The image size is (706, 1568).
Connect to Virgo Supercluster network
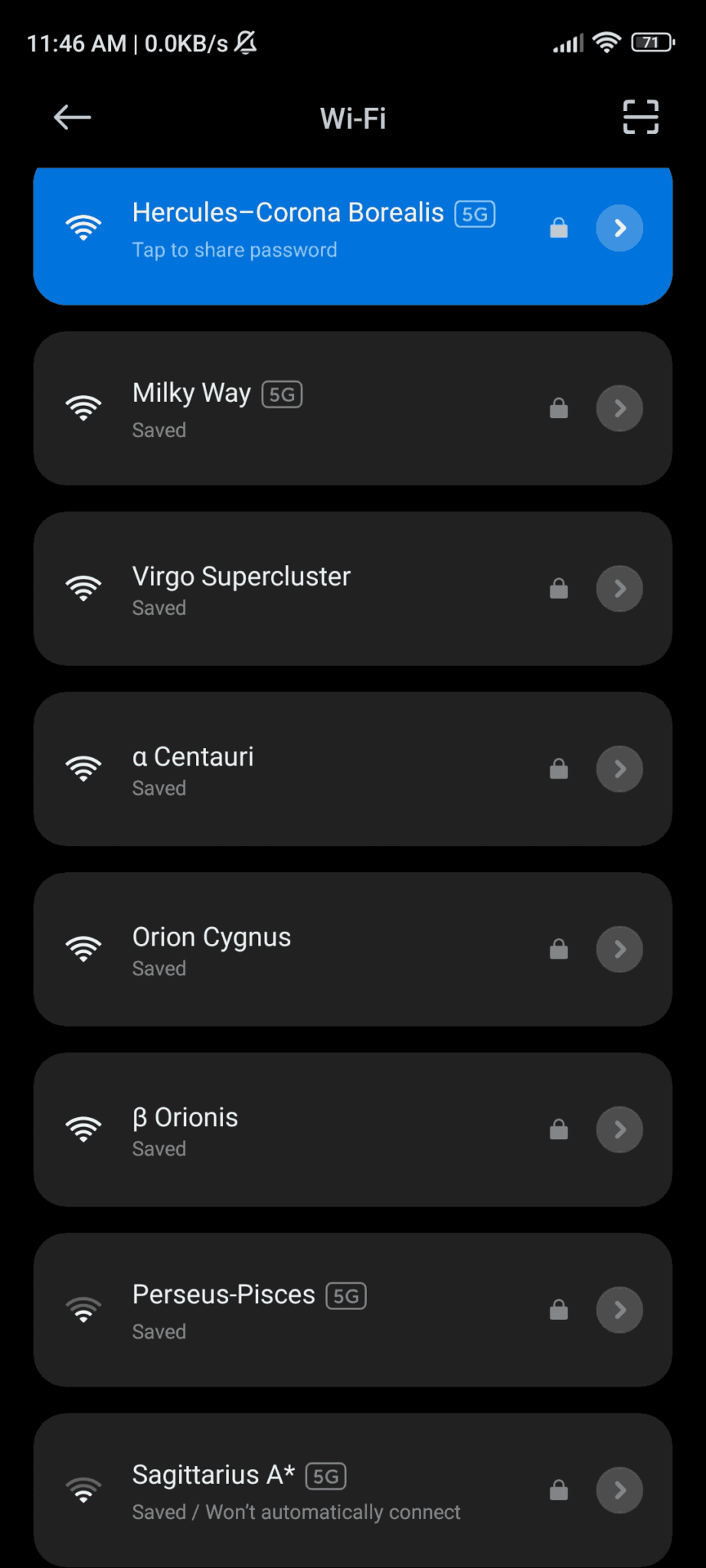click(x=306, y=589)
